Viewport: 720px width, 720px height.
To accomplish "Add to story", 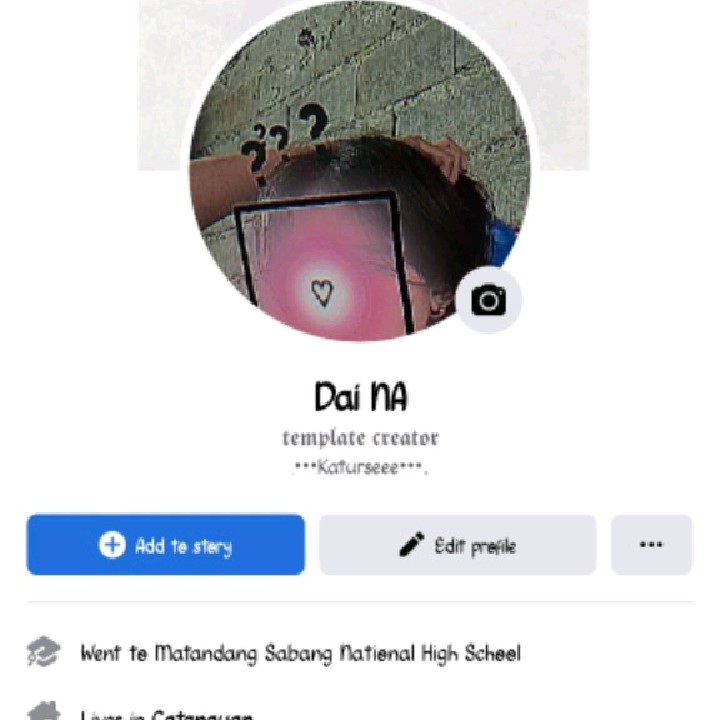I will pyautogui.click(x=166, y=545).
